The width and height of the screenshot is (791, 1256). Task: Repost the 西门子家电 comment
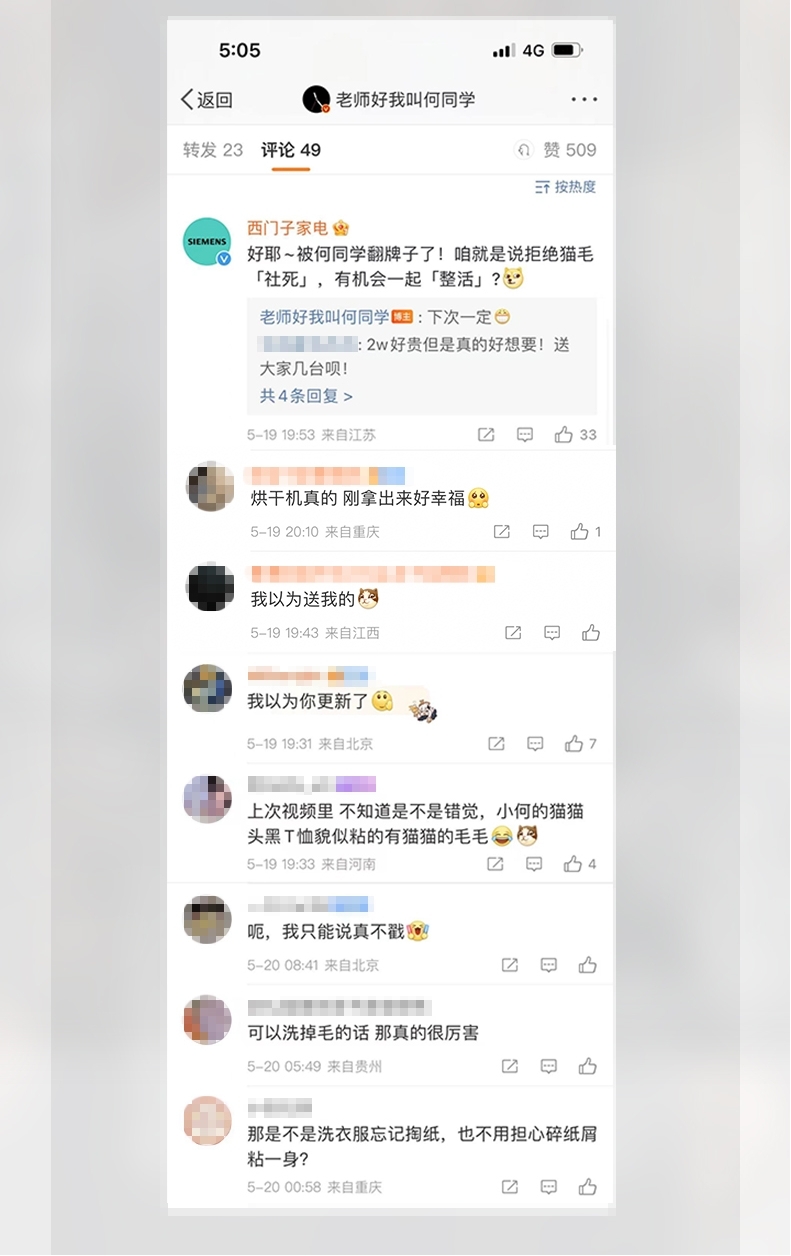tap(486, 435)
